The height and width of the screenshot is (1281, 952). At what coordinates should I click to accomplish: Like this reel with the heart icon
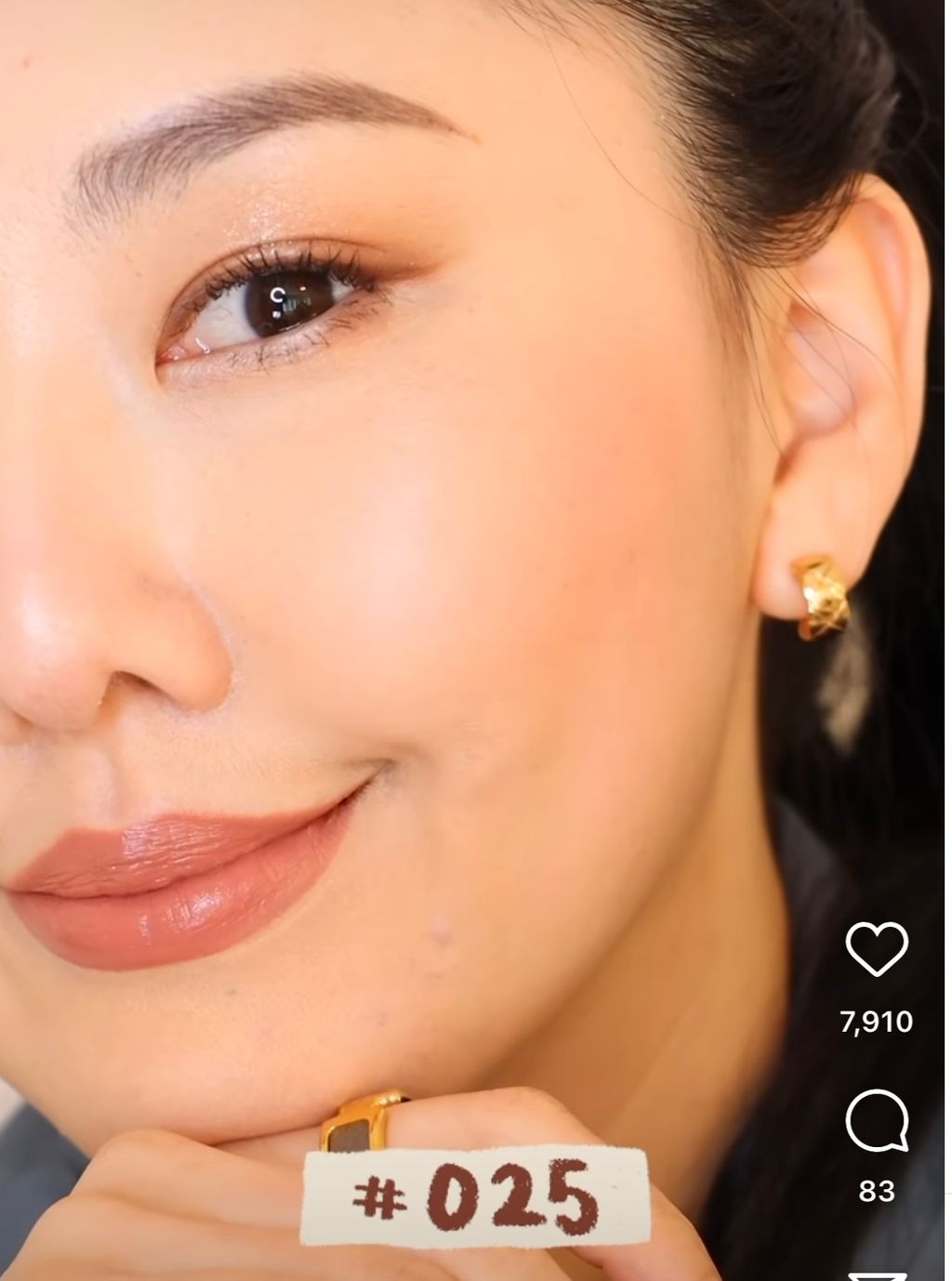(877, 949)
